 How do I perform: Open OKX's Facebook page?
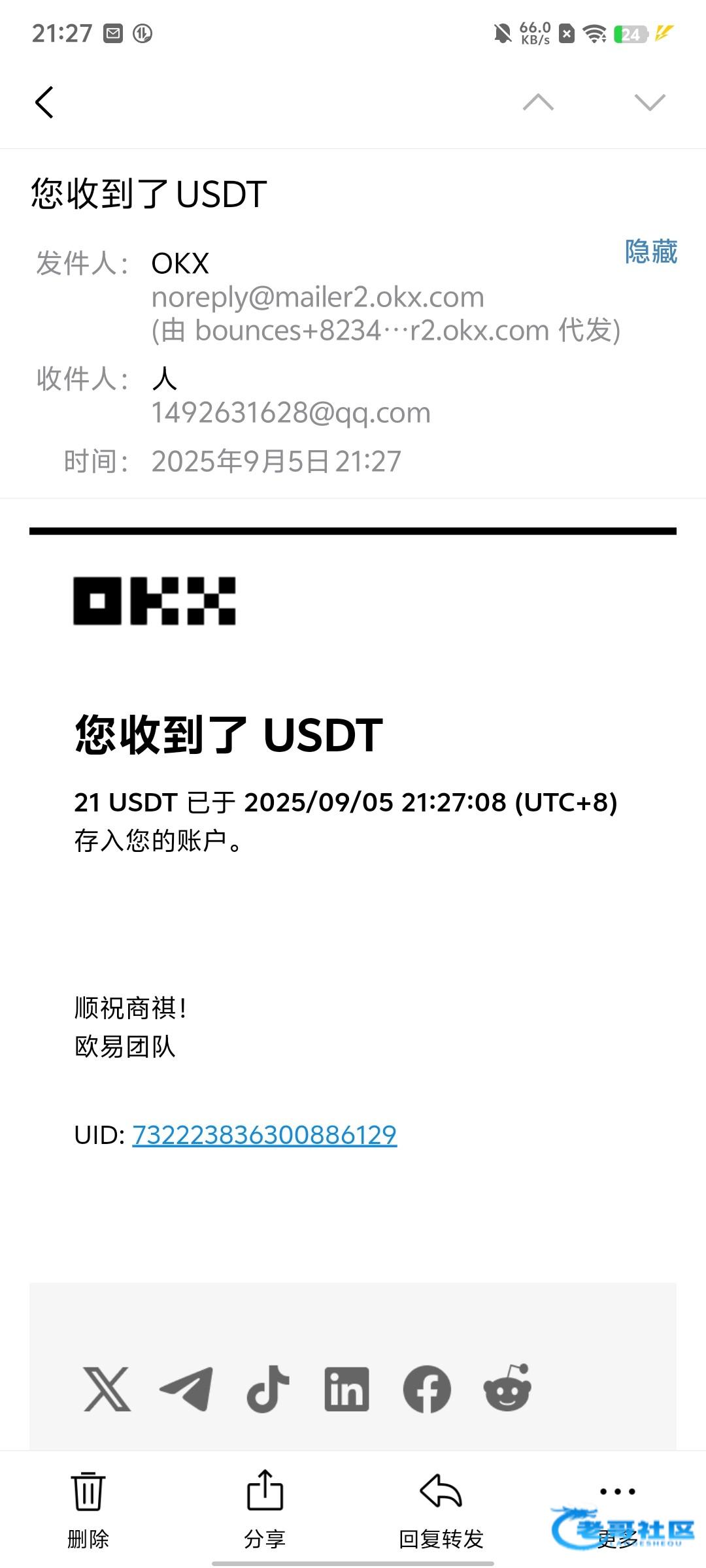pos(427,1389)
